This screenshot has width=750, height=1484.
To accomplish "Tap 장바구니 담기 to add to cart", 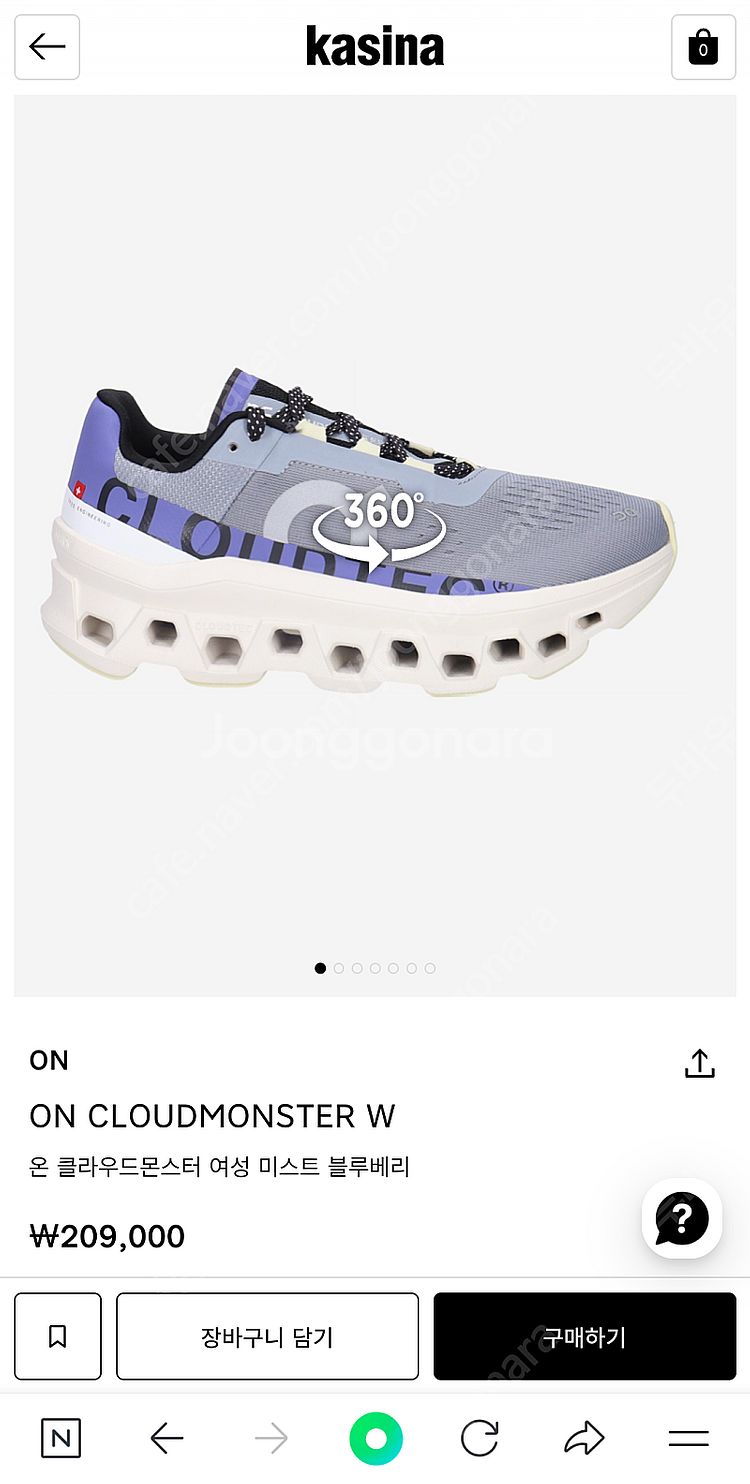I will click(x=267, y=1336).
